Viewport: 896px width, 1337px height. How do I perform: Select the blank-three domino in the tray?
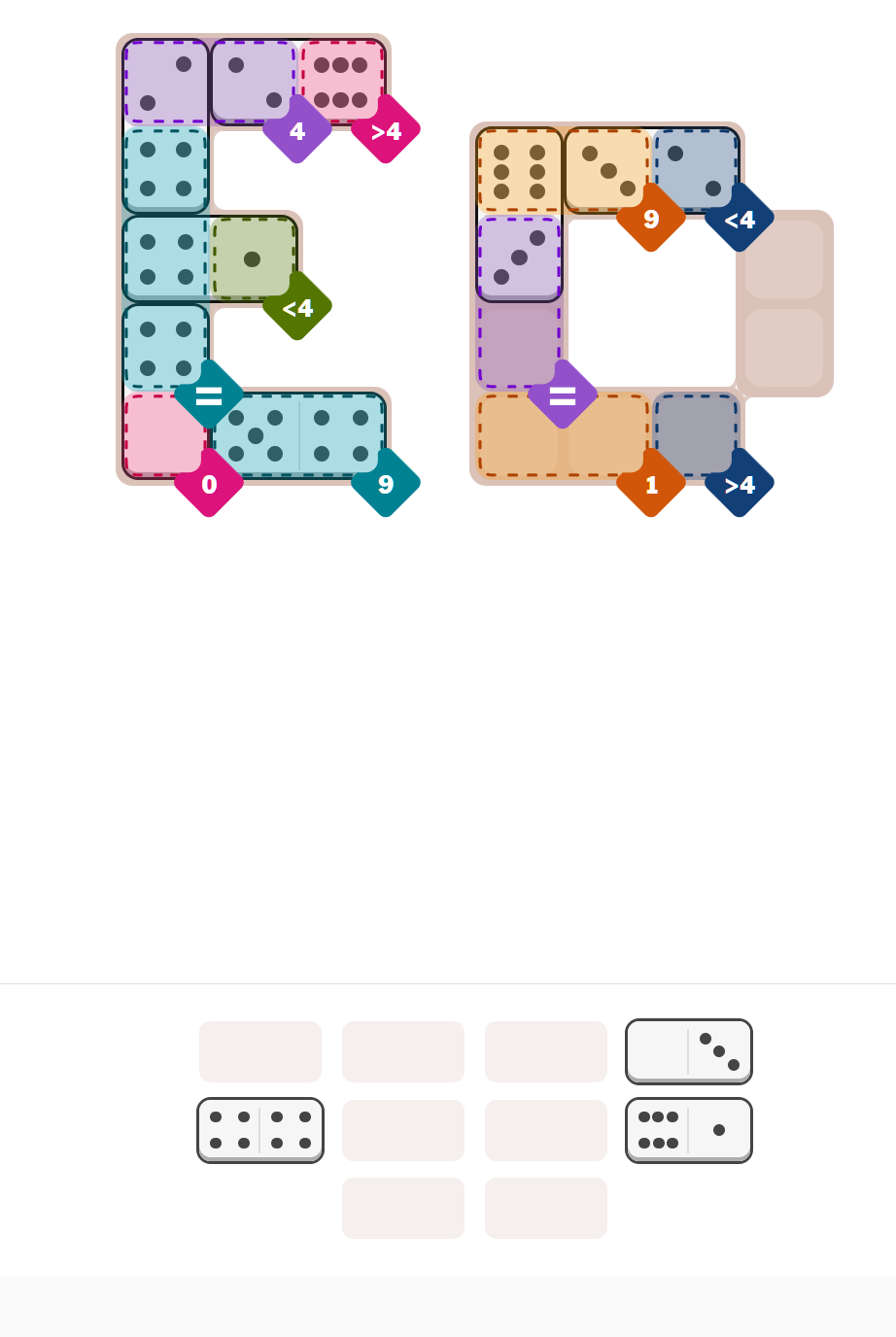click(688, 1051)
